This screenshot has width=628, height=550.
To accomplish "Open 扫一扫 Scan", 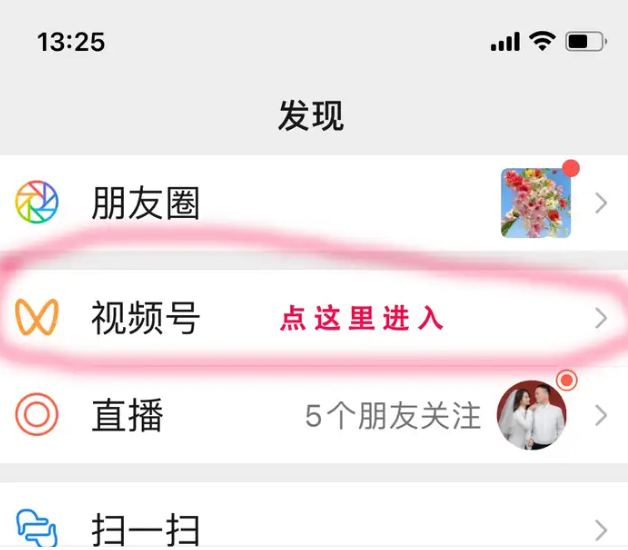I will pyautogui.click(x=145, y=528).
